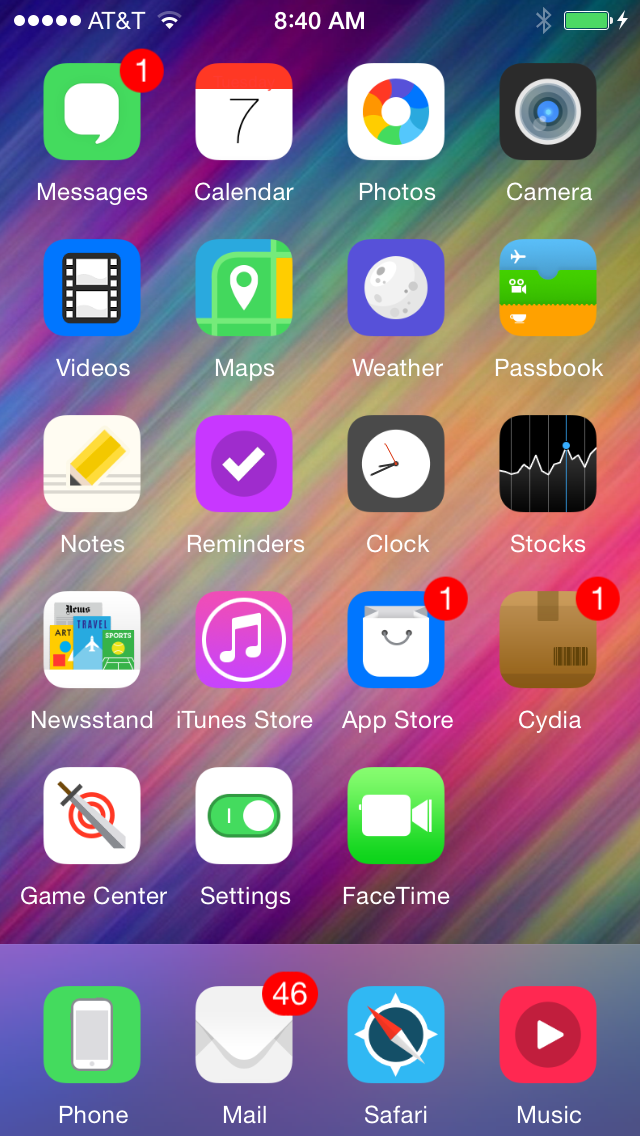Open the App Store
The height and width of the screenshot is (1136, 640).
click(x=396, y=640)
